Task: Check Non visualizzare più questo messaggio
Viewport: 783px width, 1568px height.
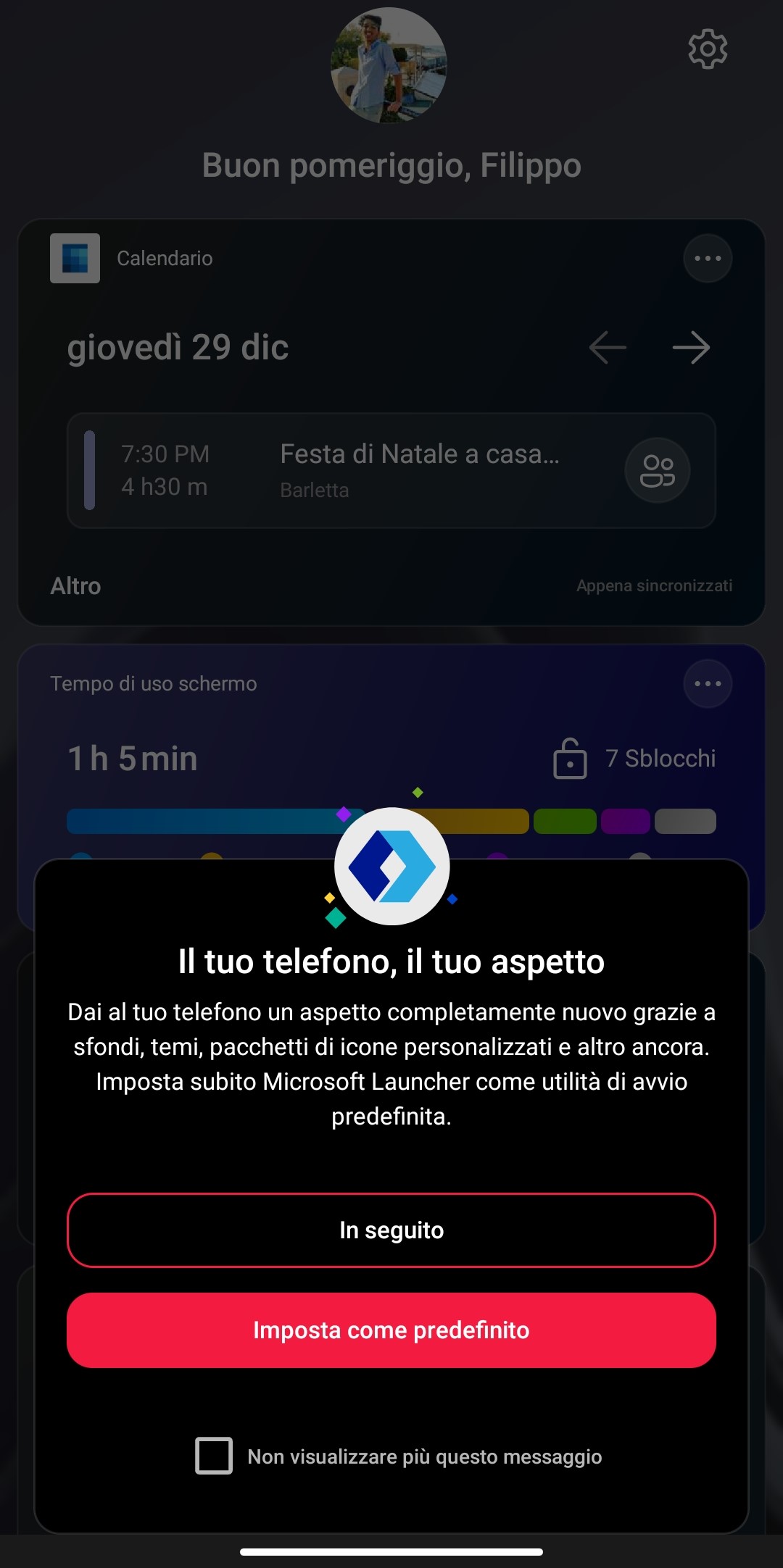Action: (x=214, y=1456)
